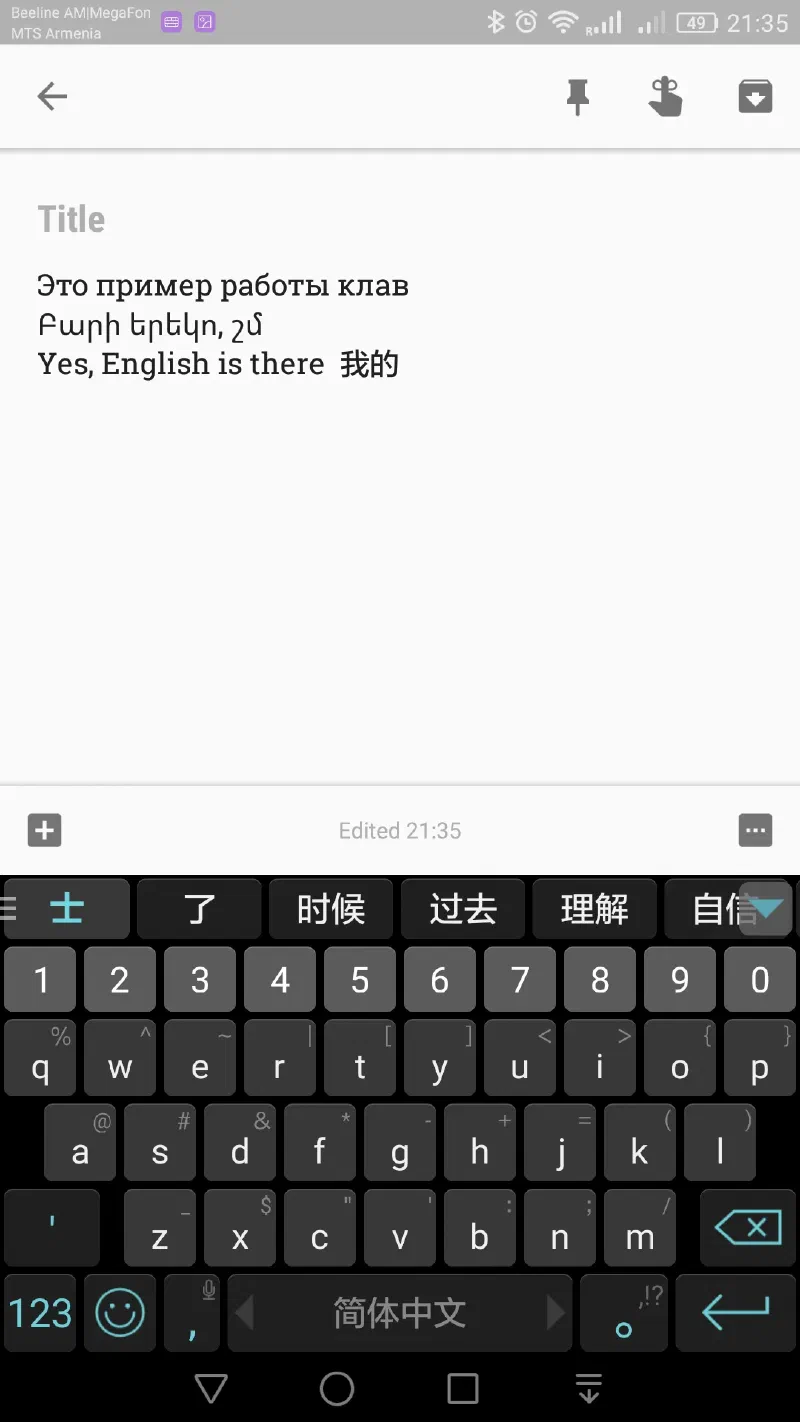Expand the candidate suggestions list
This screenshot has height=1422, width=800.
tap(767, 908)
